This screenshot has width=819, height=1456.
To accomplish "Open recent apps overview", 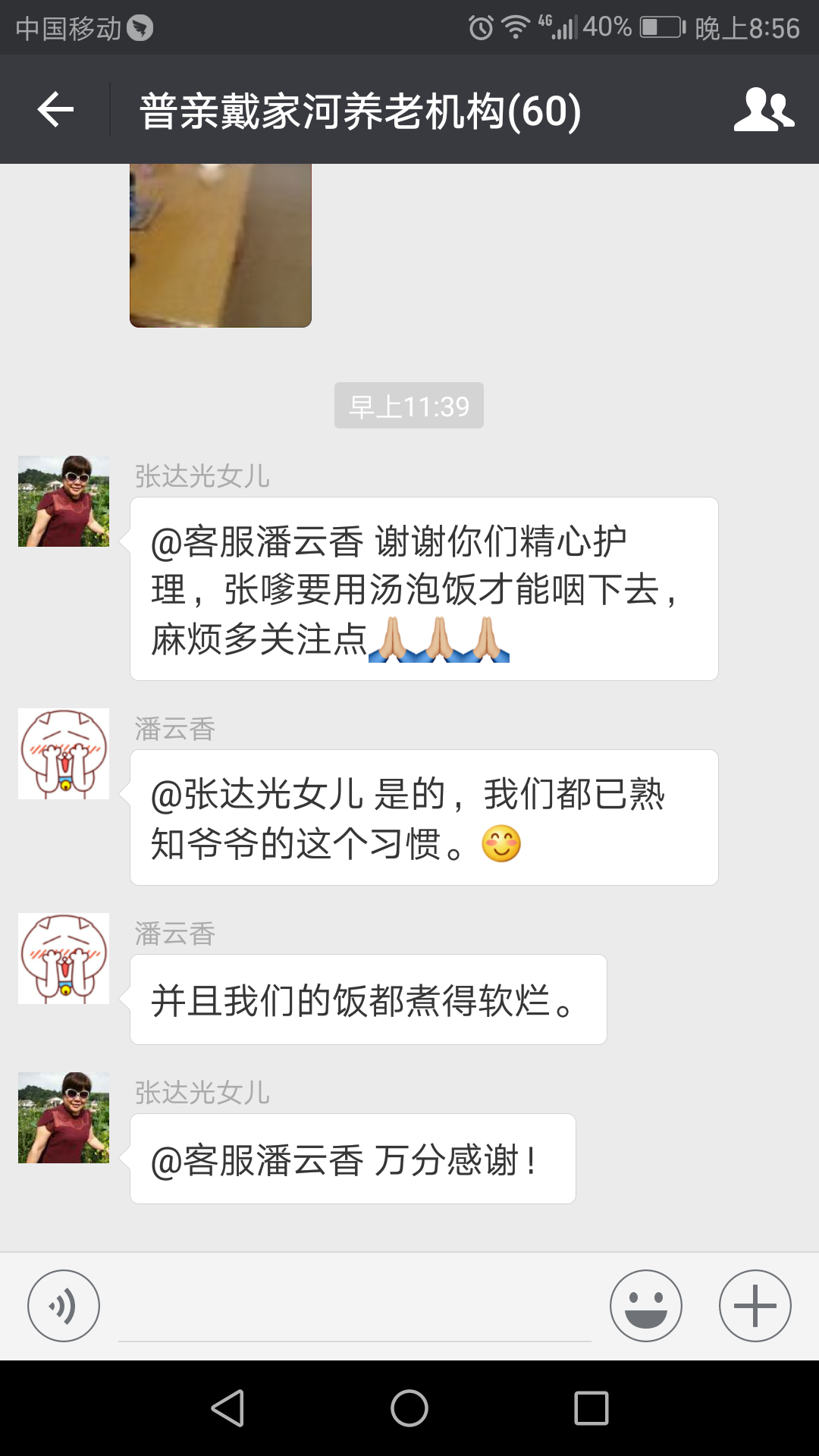I will click(591, 1408).
